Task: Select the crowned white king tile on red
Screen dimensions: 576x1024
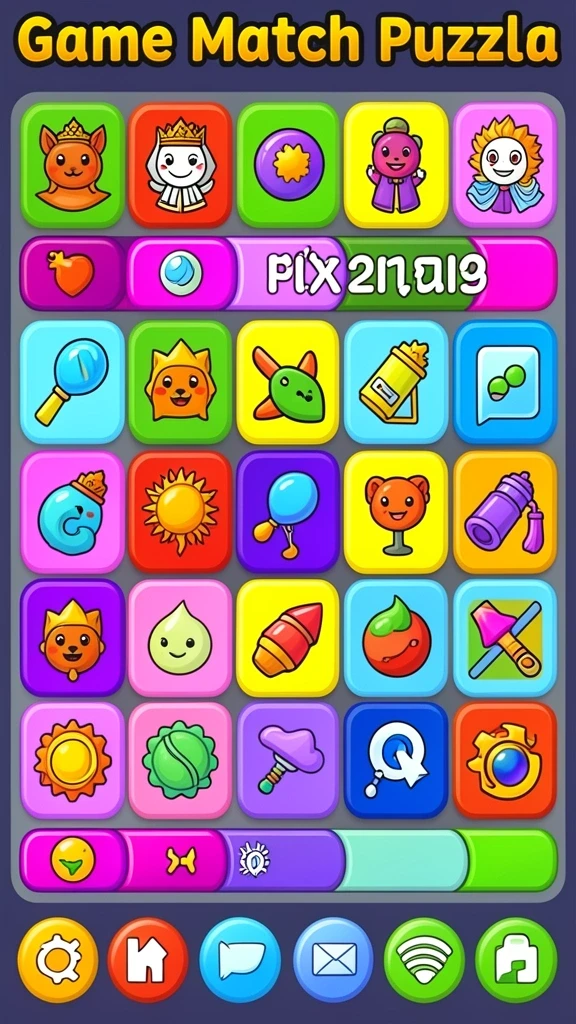Action: [x=180, y=165]
